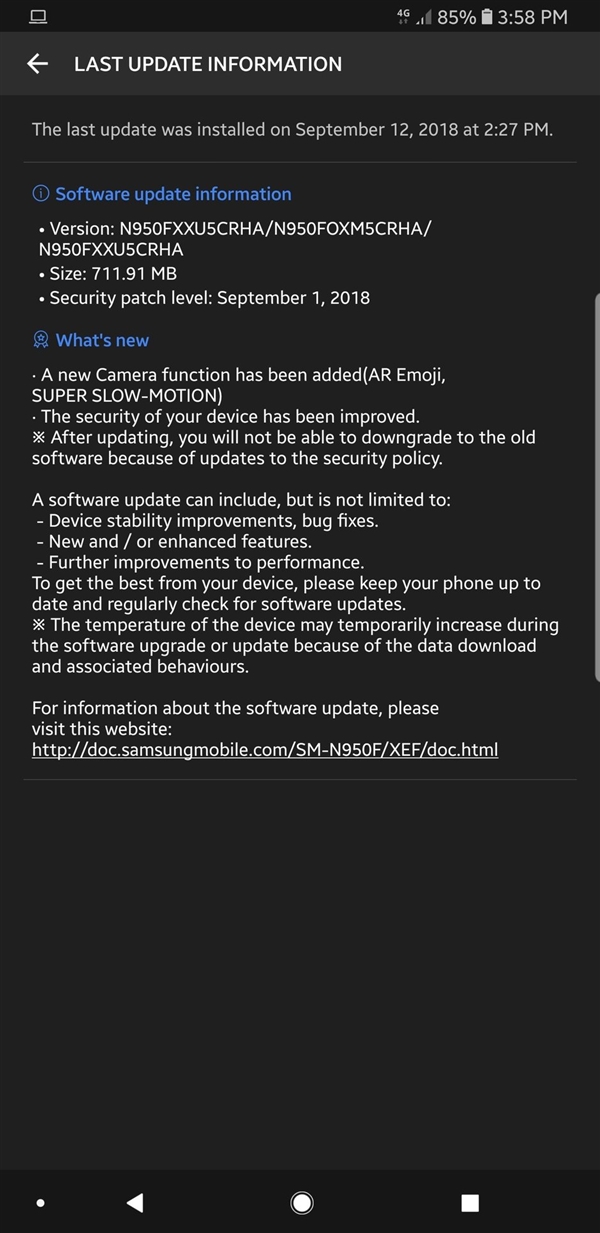Tap the system back triangle button
The image size is (600, 1233).
point(135,1202)
